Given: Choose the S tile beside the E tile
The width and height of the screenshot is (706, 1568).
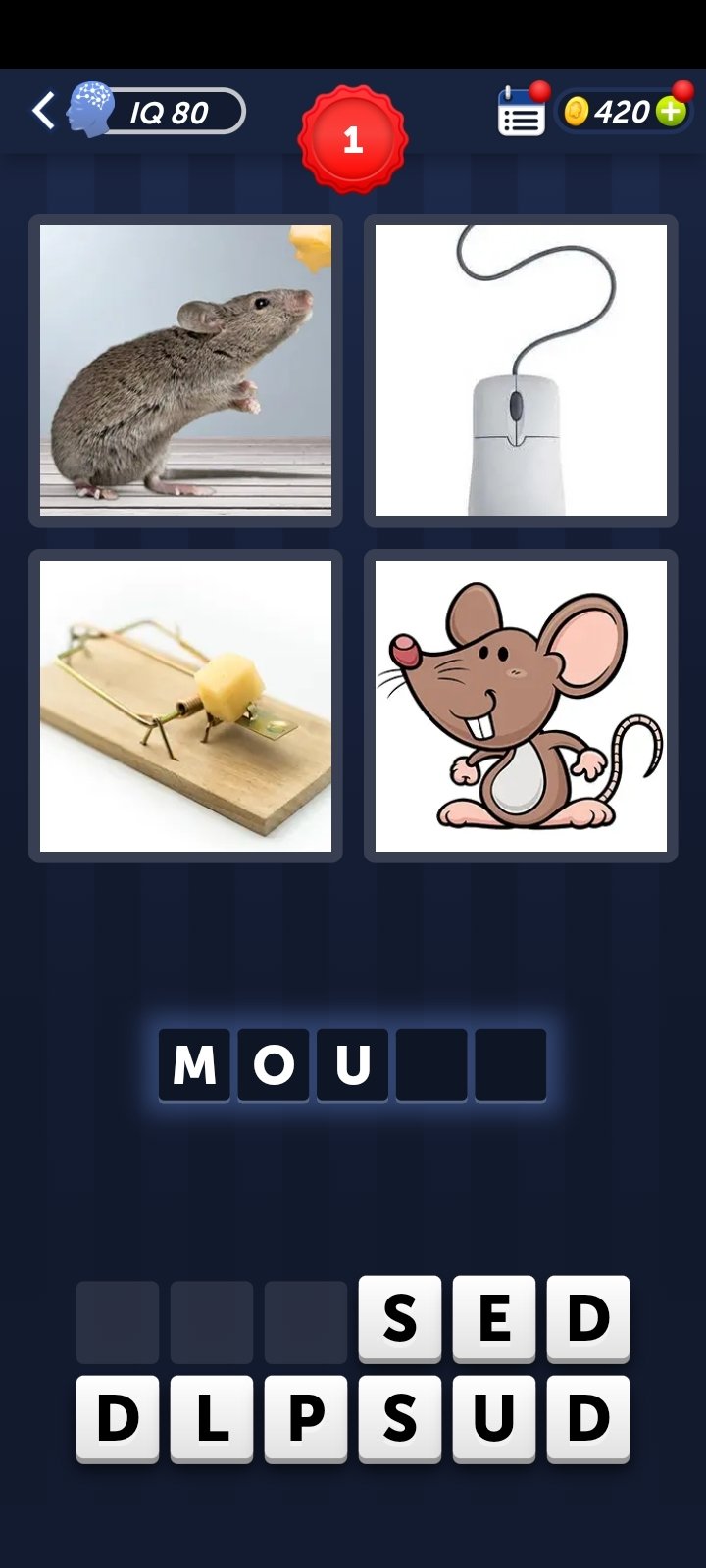Looking at the screenshot, I should click(x=400, y=1318).
